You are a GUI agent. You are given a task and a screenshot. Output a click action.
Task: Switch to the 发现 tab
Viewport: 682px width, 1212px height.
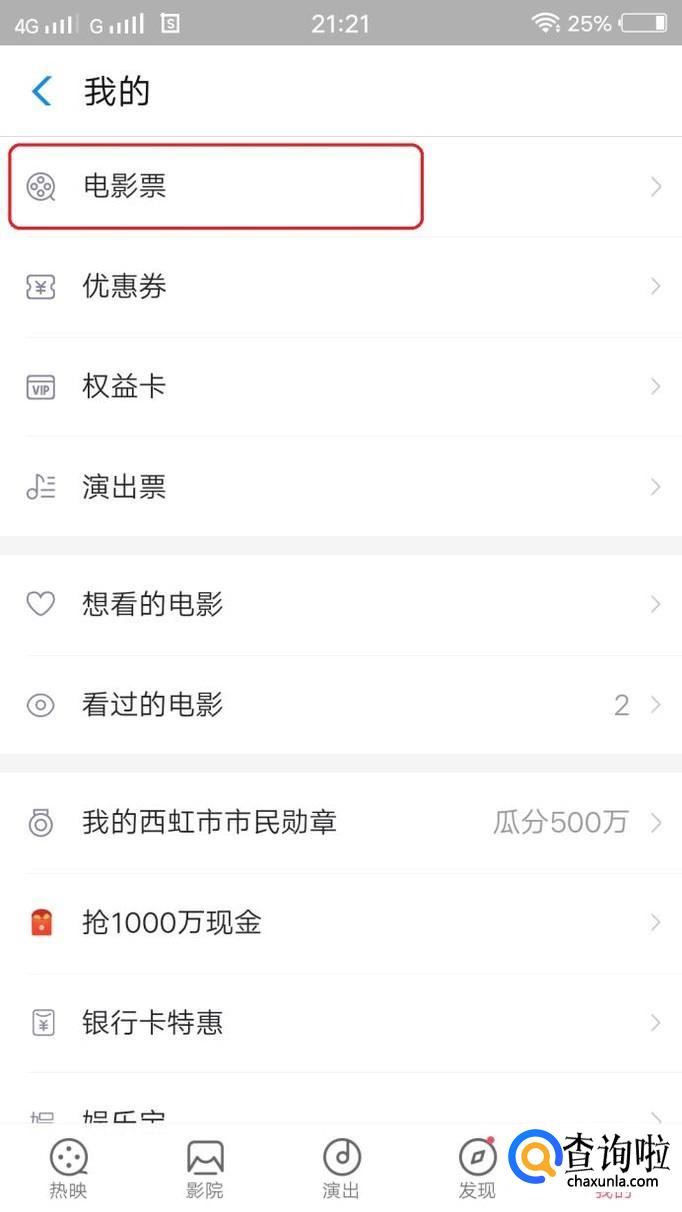[477, 1168]
